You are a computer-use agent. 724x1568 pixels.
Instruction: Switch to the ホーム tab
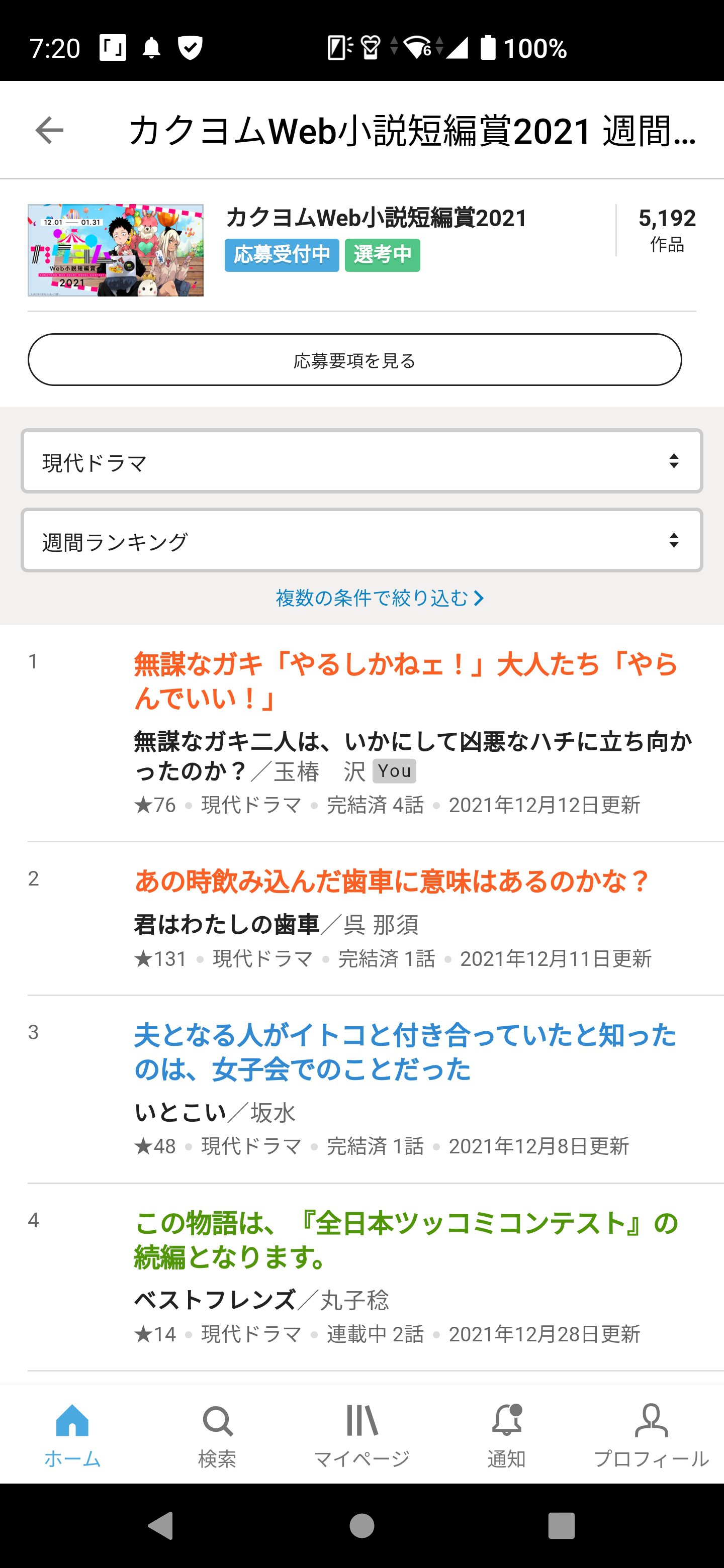coord(72,1435)
